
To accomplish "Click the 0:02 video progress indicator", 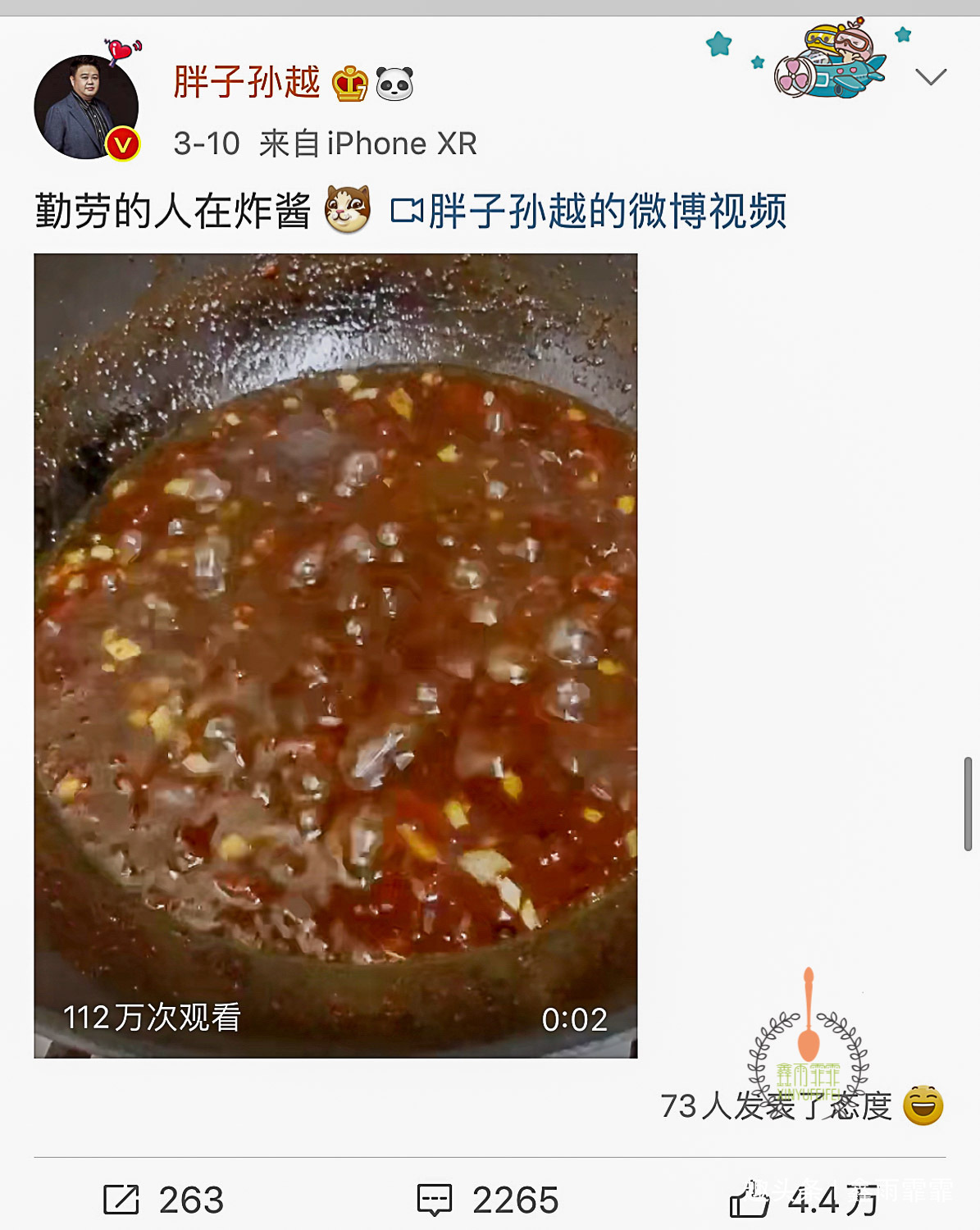I will 574,1021.
